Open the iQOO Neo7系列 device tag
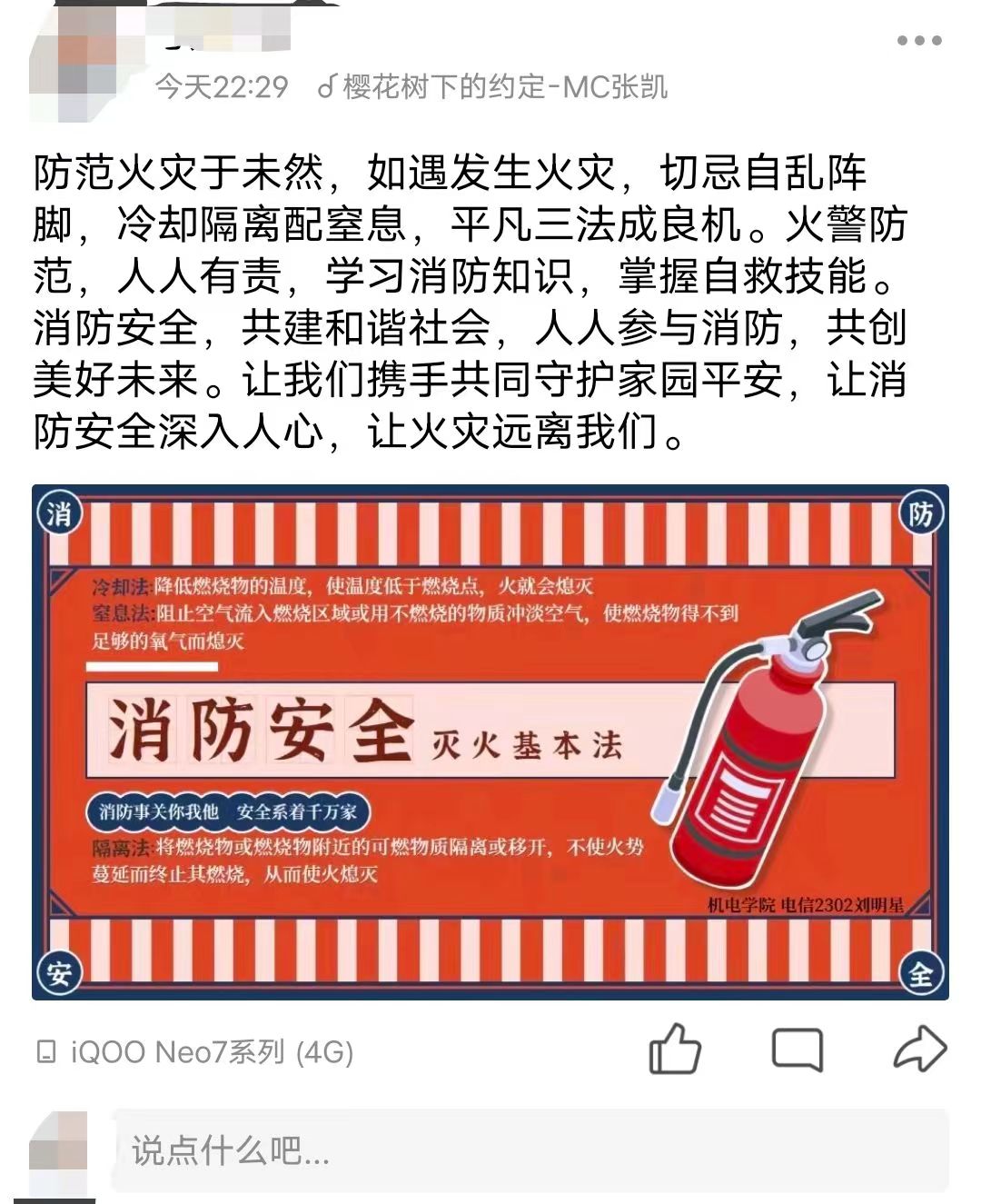Viewport: 981px width, 1204px height. pyautogui.click(x=194, y=1052)
